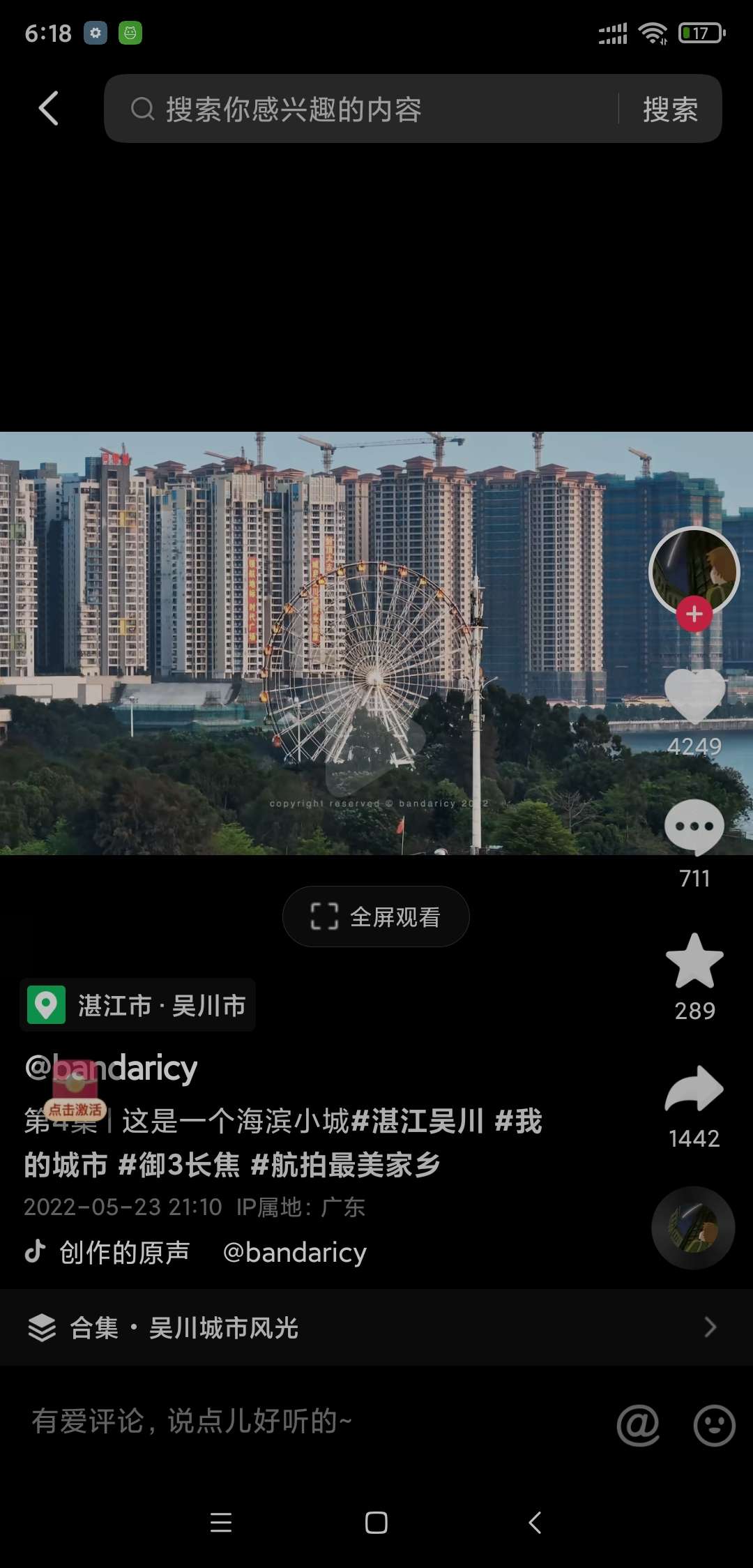753x1568 pixels.
Task: Tap the search field to enter keywords
Action: pyautogui.click(x=363, y=110)
